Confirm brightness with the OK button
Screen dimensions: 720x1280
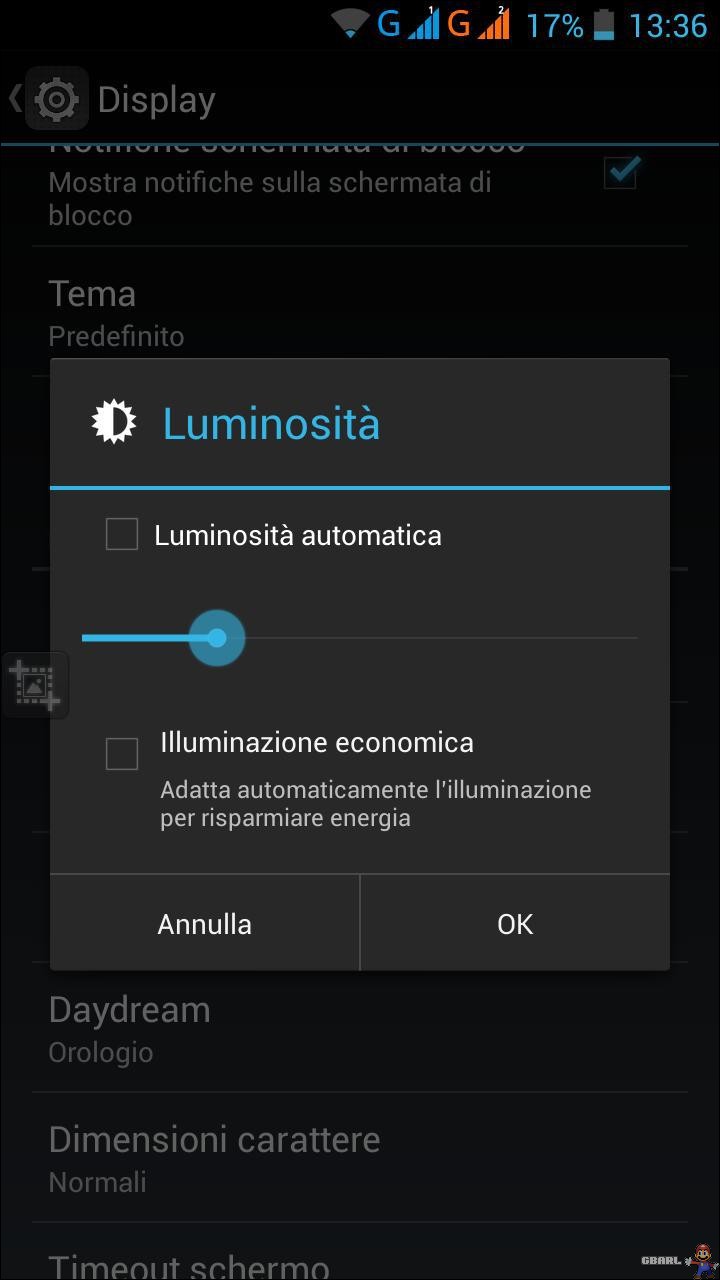coord(515,923)
